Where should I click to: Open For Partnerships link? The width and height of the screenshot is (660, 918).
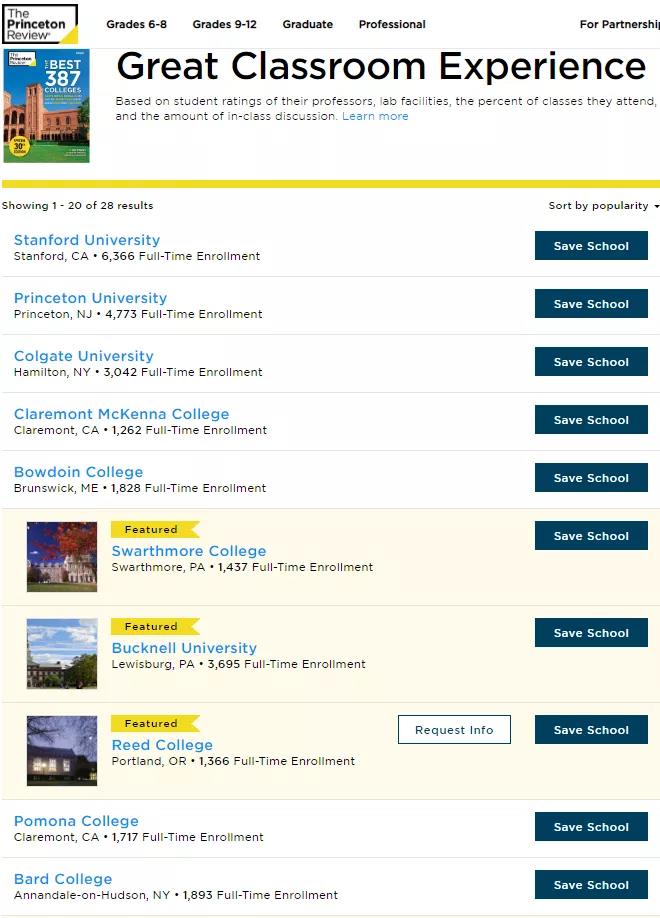pyautogui.click(x=620, y=24)
